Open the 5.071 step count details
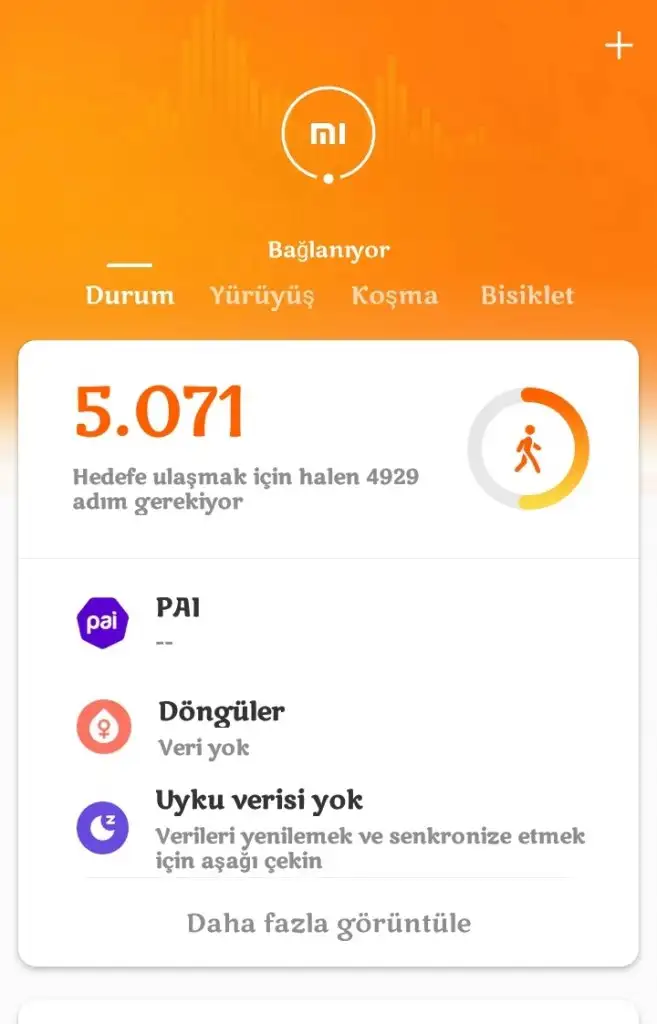Viewport: 657px width, 1024px height. [160, 413]
